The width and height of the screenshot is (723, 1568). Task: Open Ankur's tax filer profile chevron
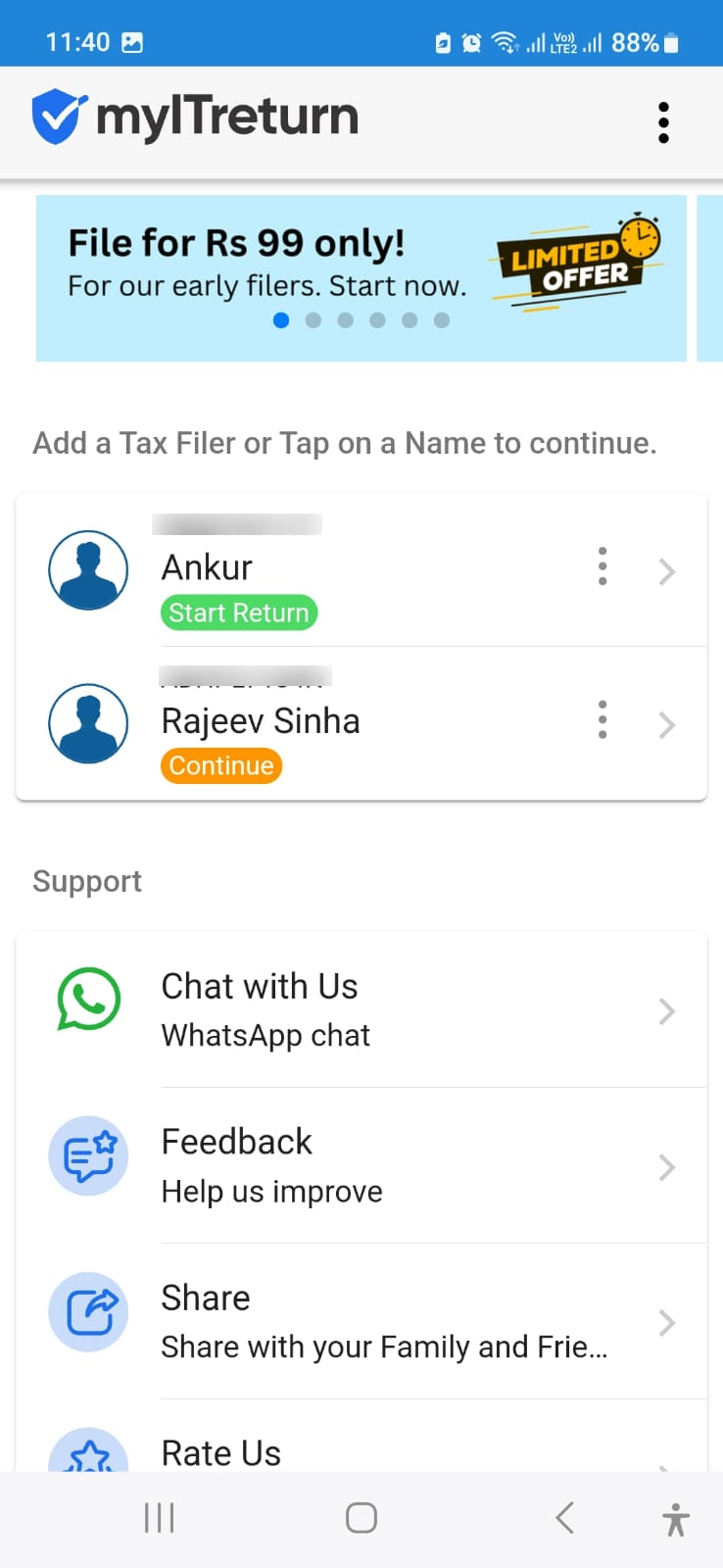(667, 571)
